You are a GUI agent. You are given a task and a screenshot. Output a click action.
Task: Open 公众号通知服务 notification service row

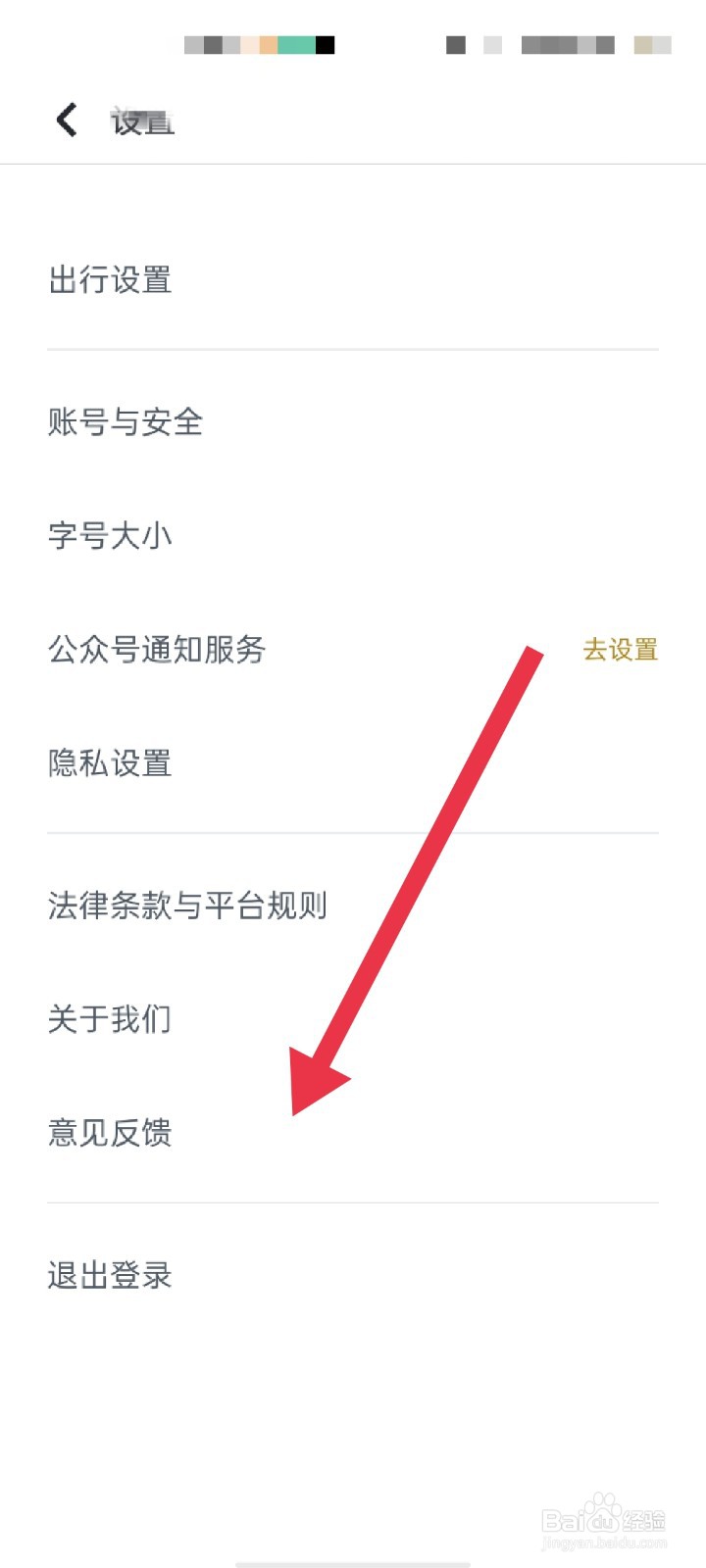tap(157, 650)
